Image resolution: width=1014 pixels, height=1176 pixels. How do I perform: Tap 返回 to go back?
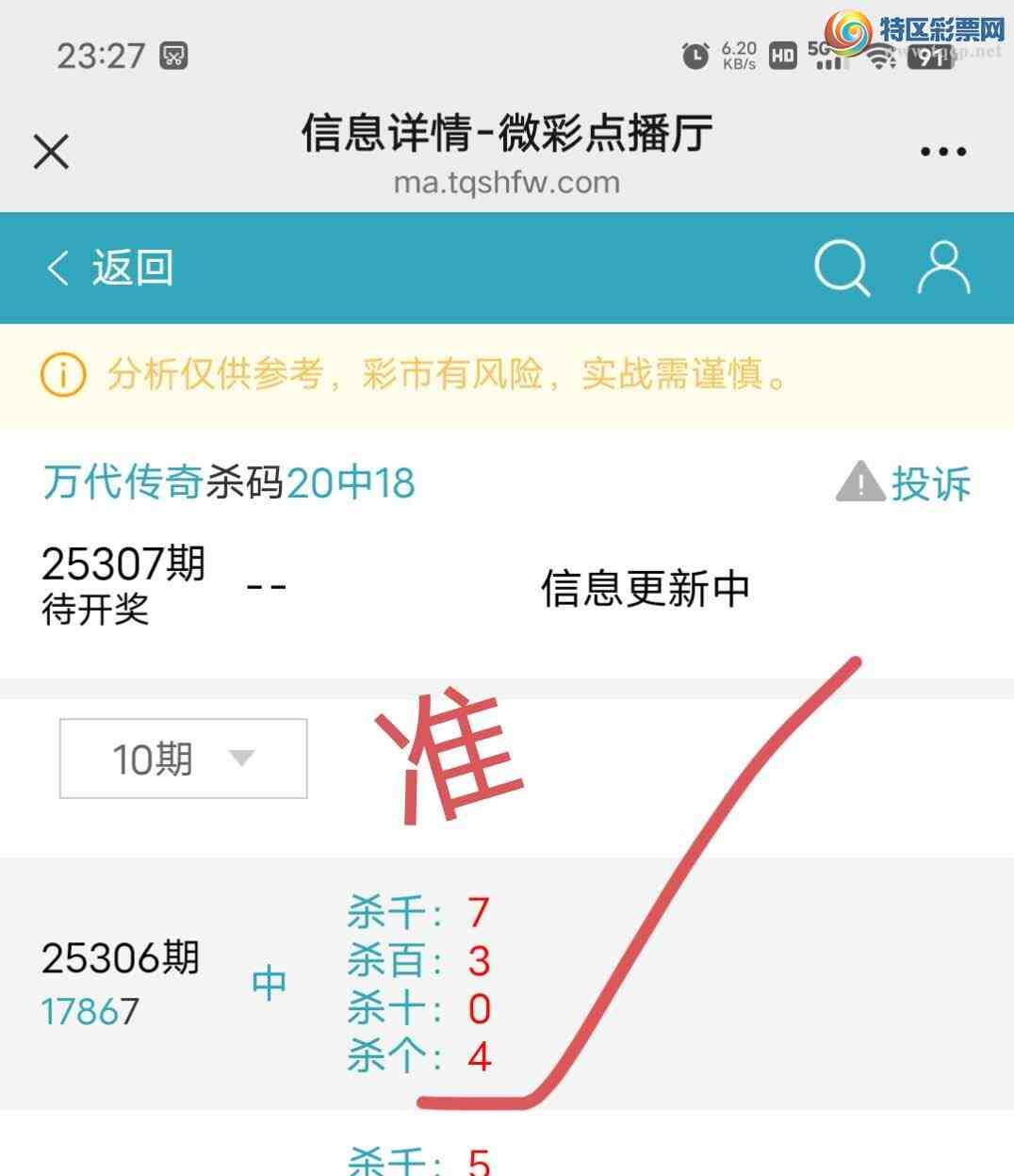(x=110, y=269)
